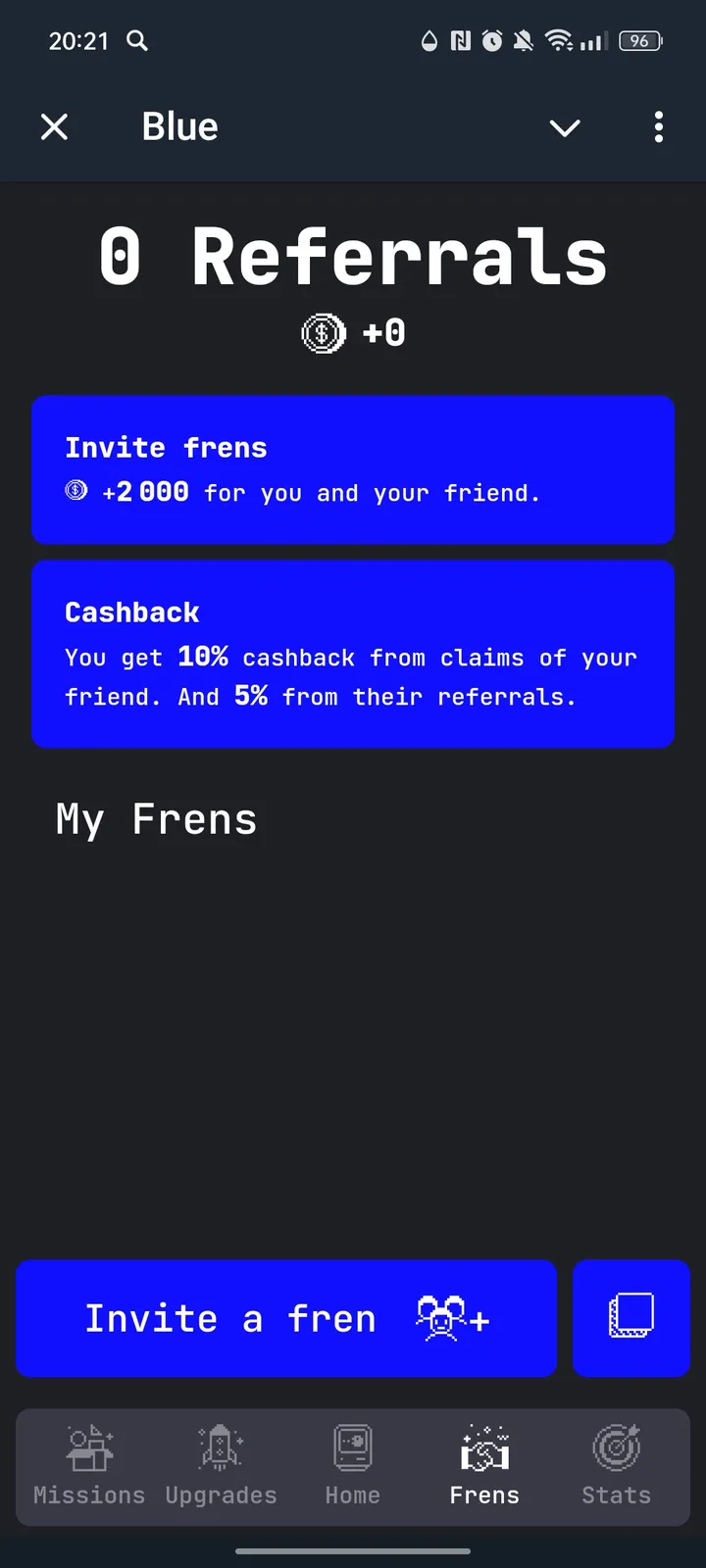Open the Wi-Fi status indicator
The width and height of the screenshot is (706, 1568).
(561, 41)
